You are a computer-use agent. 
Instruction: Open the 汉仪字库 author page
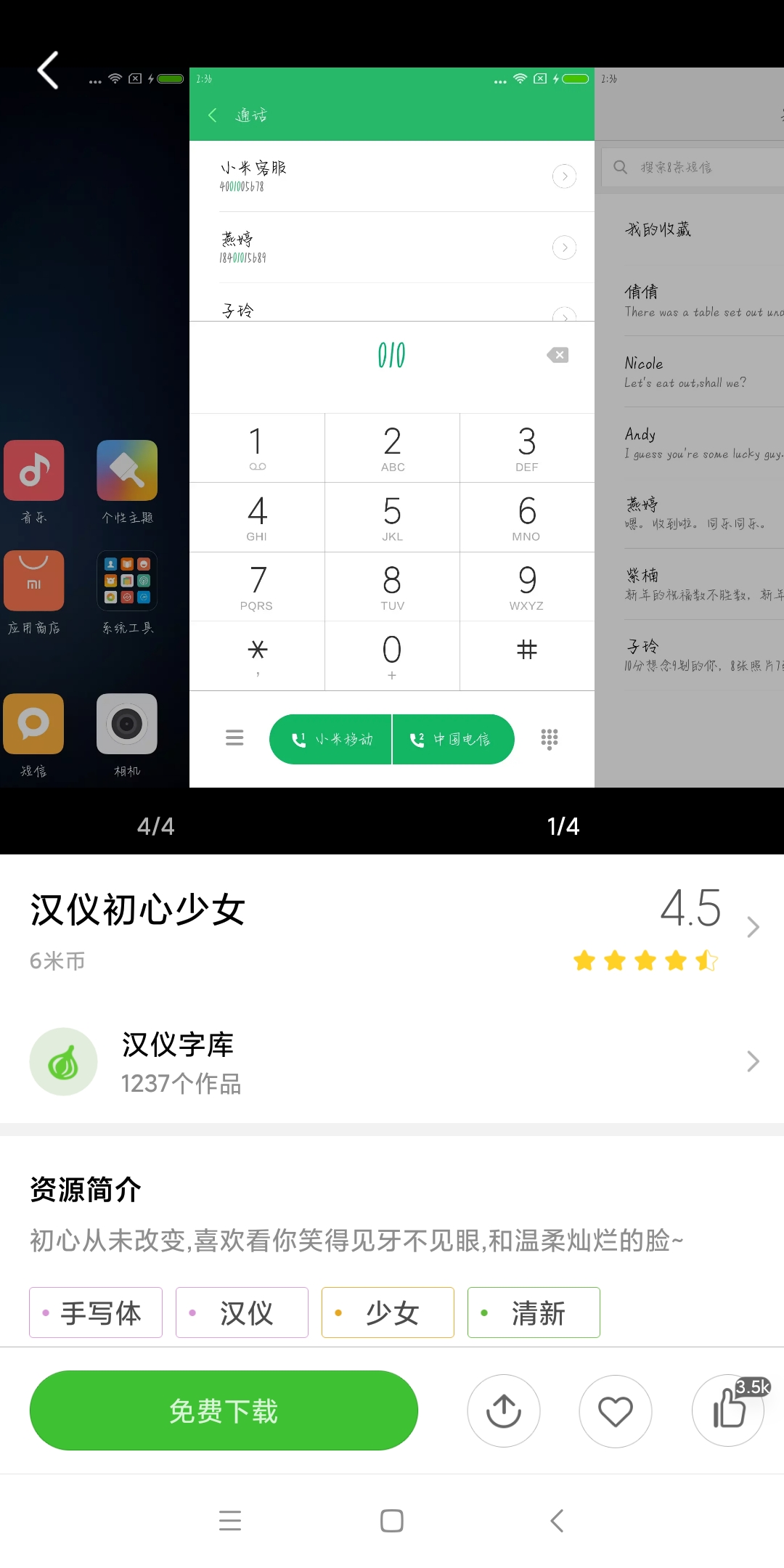(x=392, y=1061)
